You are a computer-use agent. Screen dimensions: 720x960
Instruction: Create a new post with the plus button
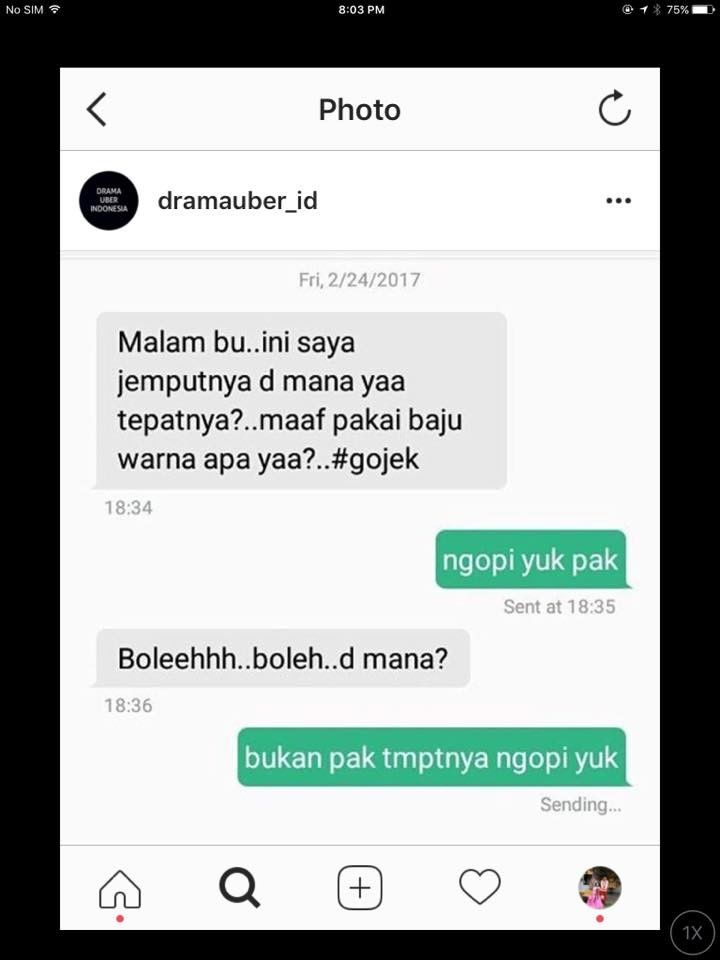(x=360, y=888)
